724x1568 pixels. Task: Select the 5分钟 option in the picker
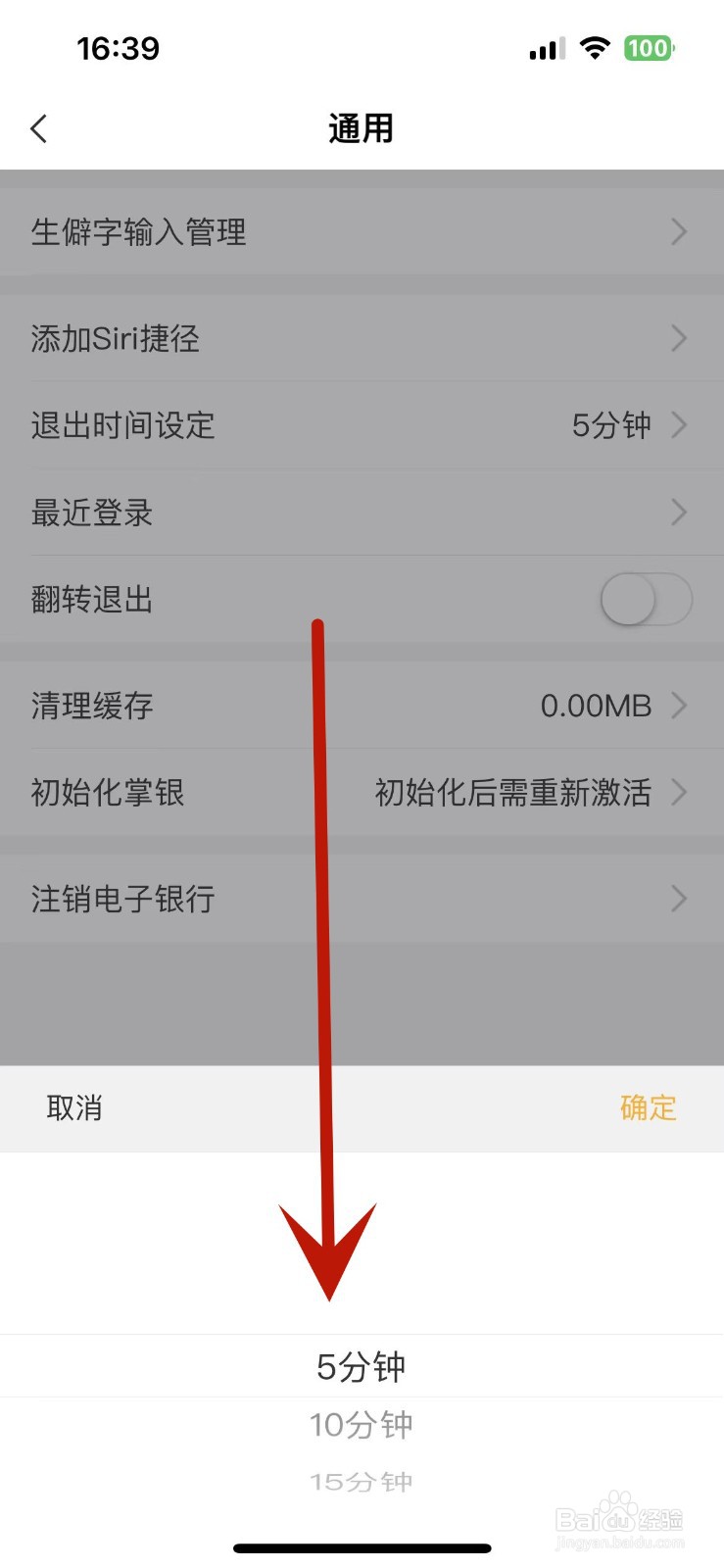(x=362, y=1365)
